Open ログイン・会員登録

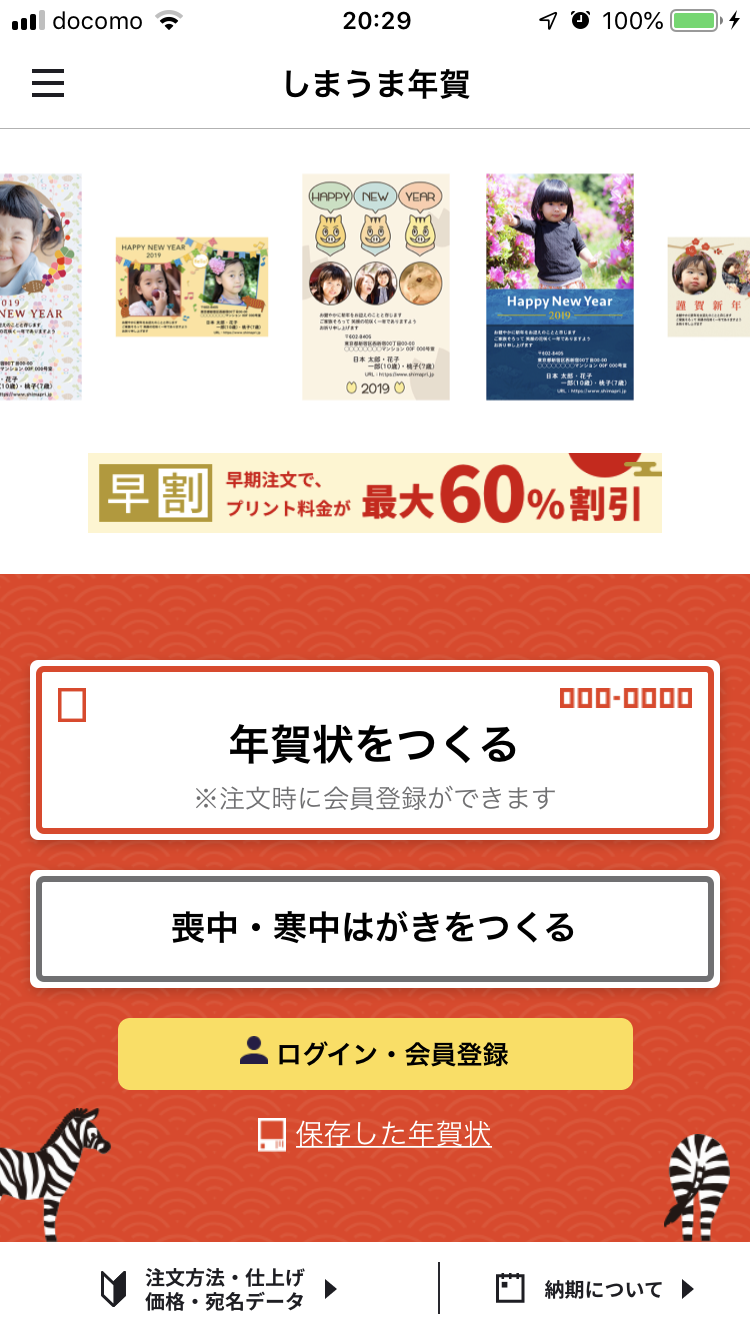click(375, 1053)
